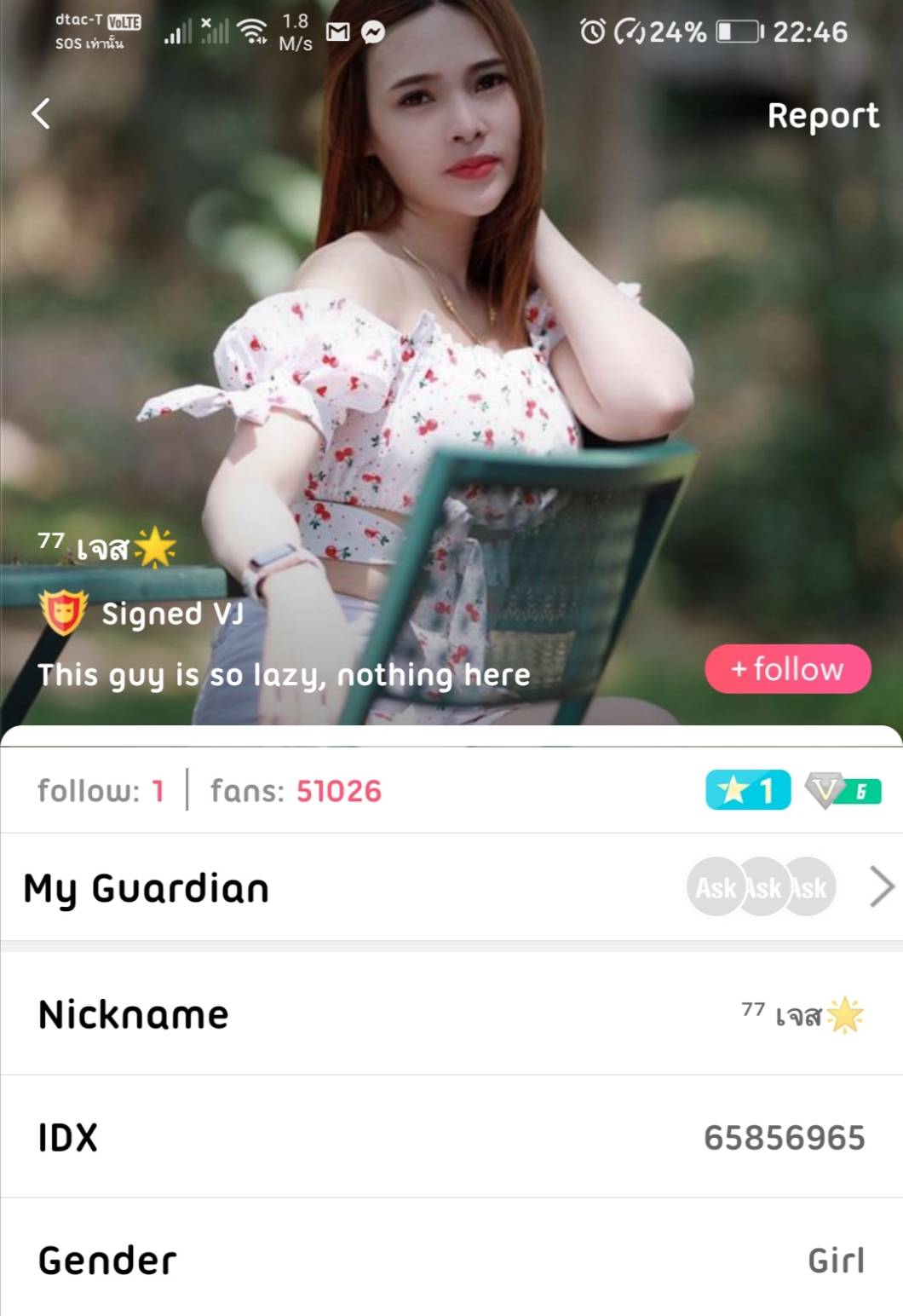The height and width of the screenshot is (1316, 903).
Task: Follow this signed VJ
Action: pyautogui.click(x=787, y=669)
